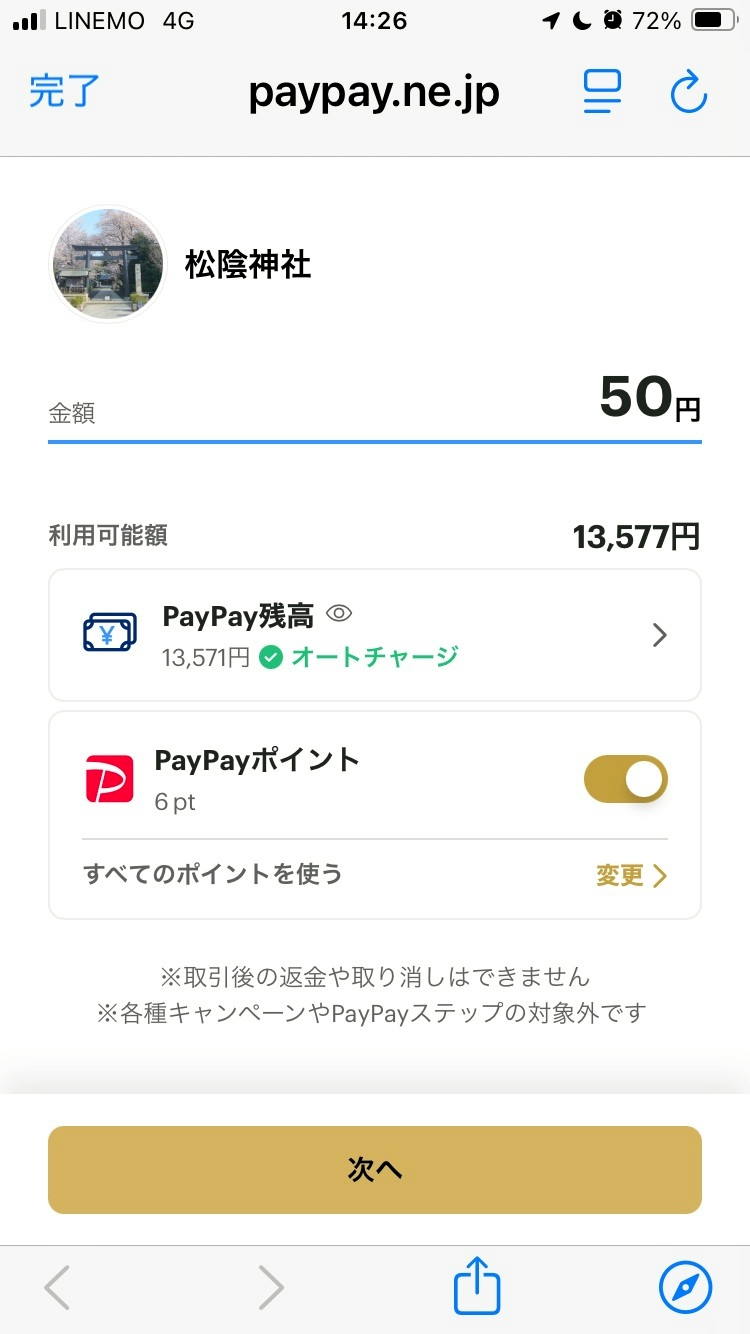Share this page from the bottom toolbar
This screenshot has height=1334, width=750.
pos(477,1287)
